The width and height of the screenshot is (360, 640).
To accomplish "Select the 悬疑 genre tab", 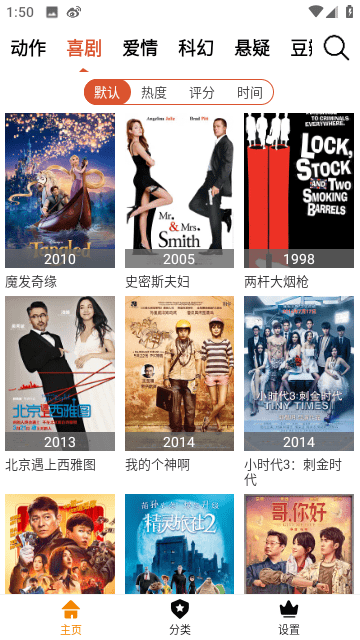I will pos(252,48).
